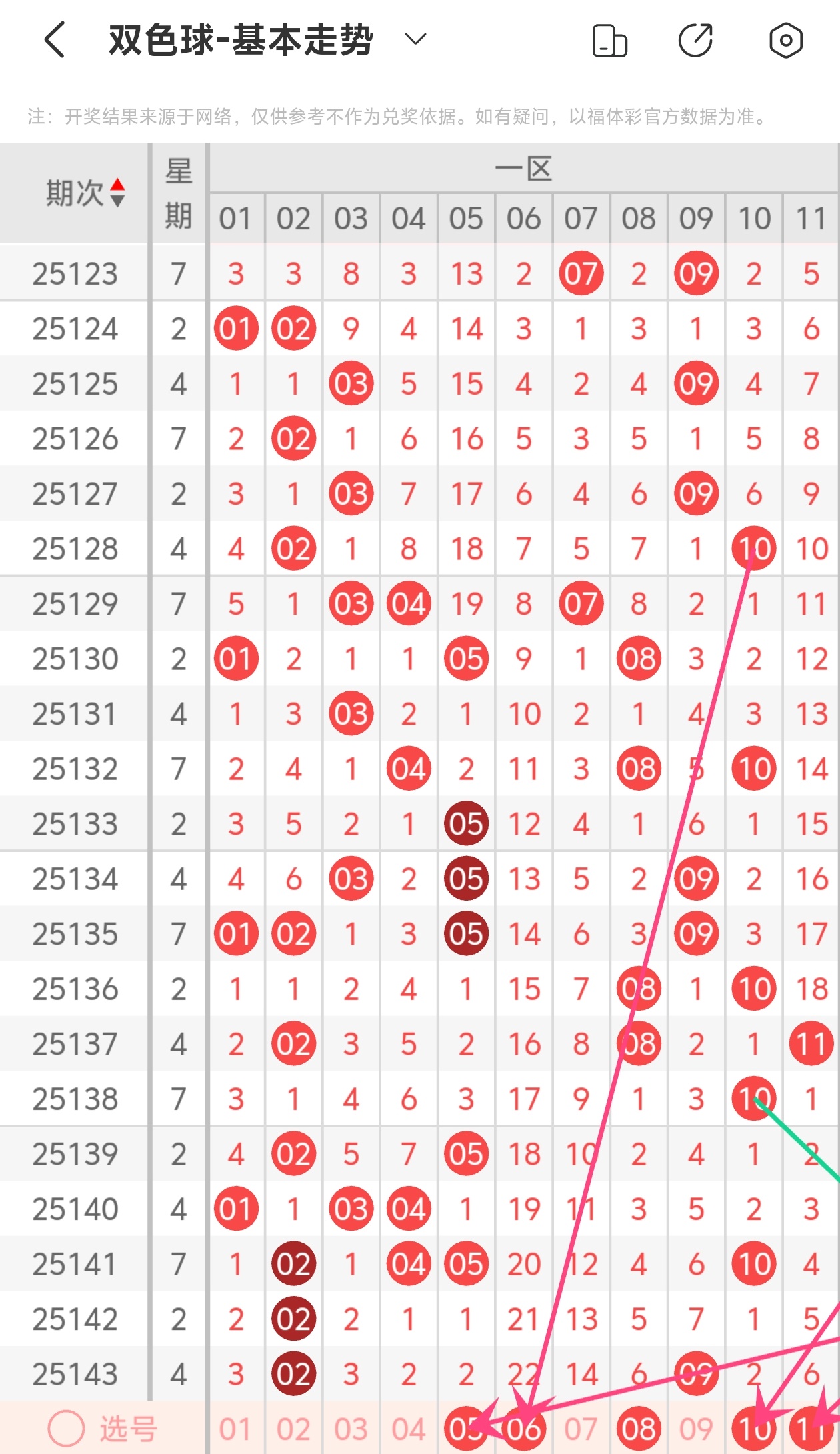Deselect number 06 in the 选号 row
840x1454 pixels.
tap(523, 1429)
